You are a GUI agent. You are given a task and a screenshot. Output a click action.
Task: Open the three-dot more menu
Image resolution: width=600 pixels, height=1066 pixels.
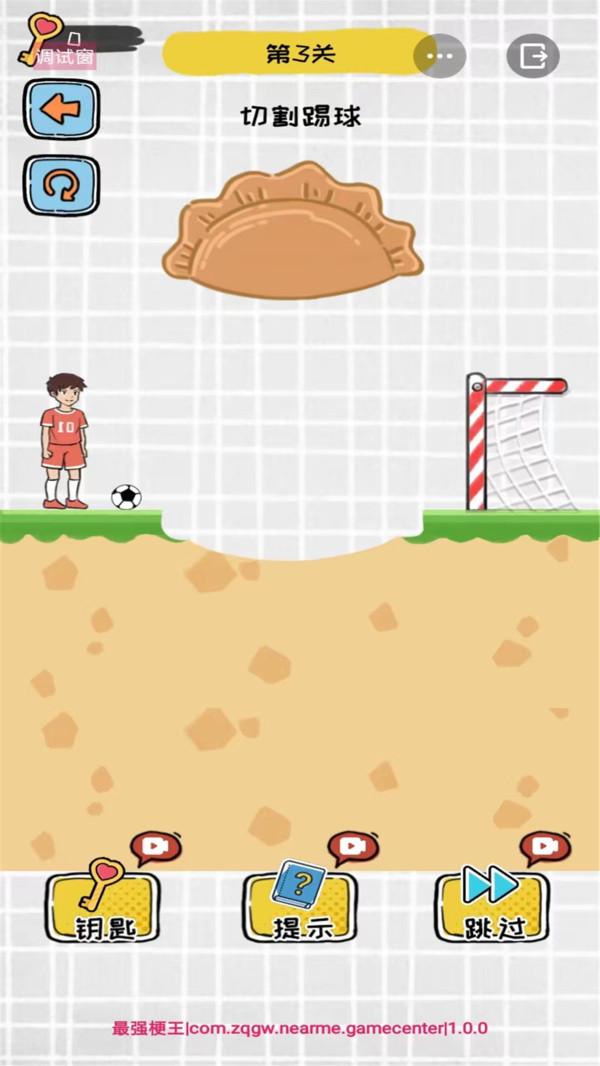(440, 56)
